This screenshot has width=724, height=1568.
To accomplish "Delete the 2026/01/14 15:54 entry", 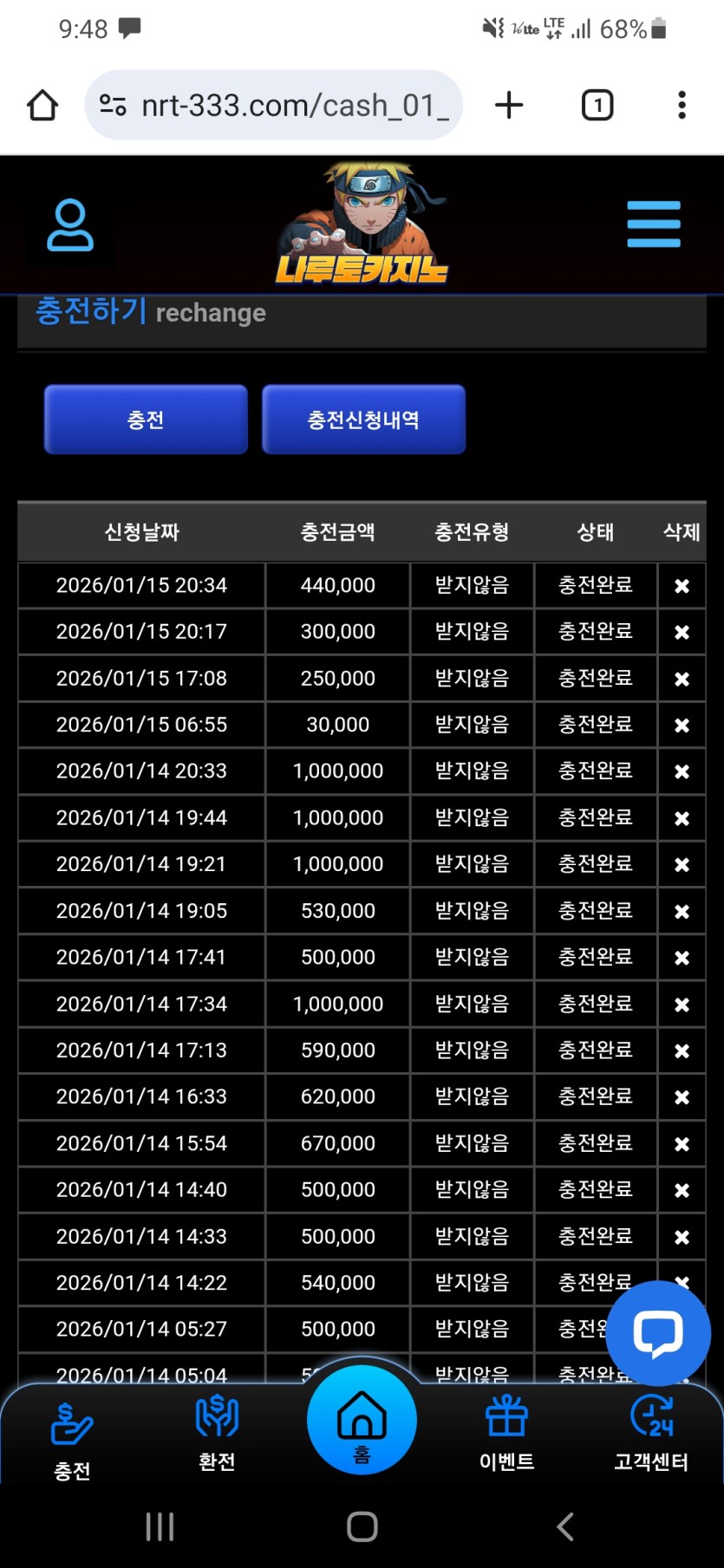I will pos(682,1143).
